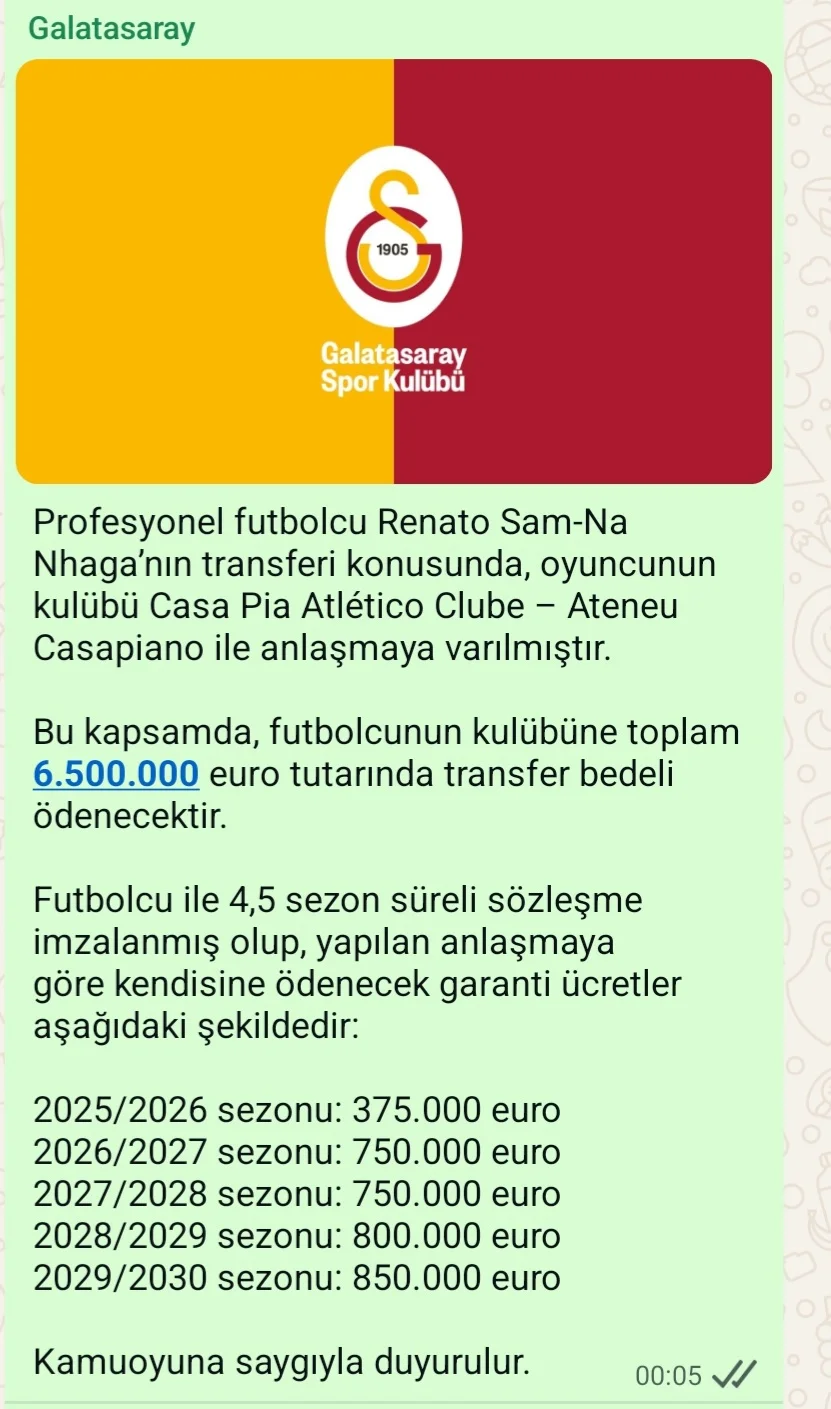Tap the underlined 6.500.000 link

click(x=118, y=774)
